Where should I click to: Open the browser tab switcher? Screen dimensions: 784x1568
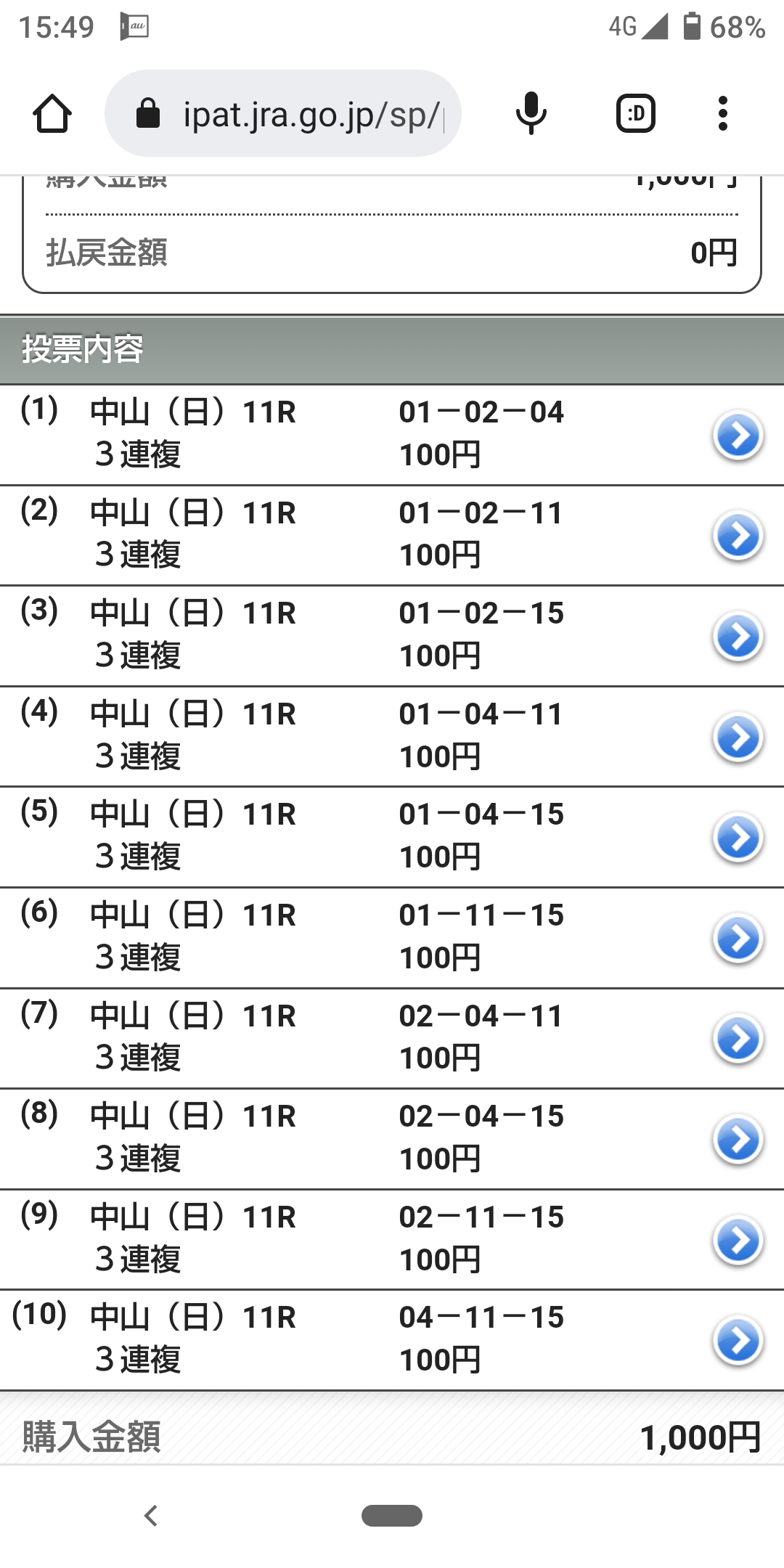tap(636, 114)
